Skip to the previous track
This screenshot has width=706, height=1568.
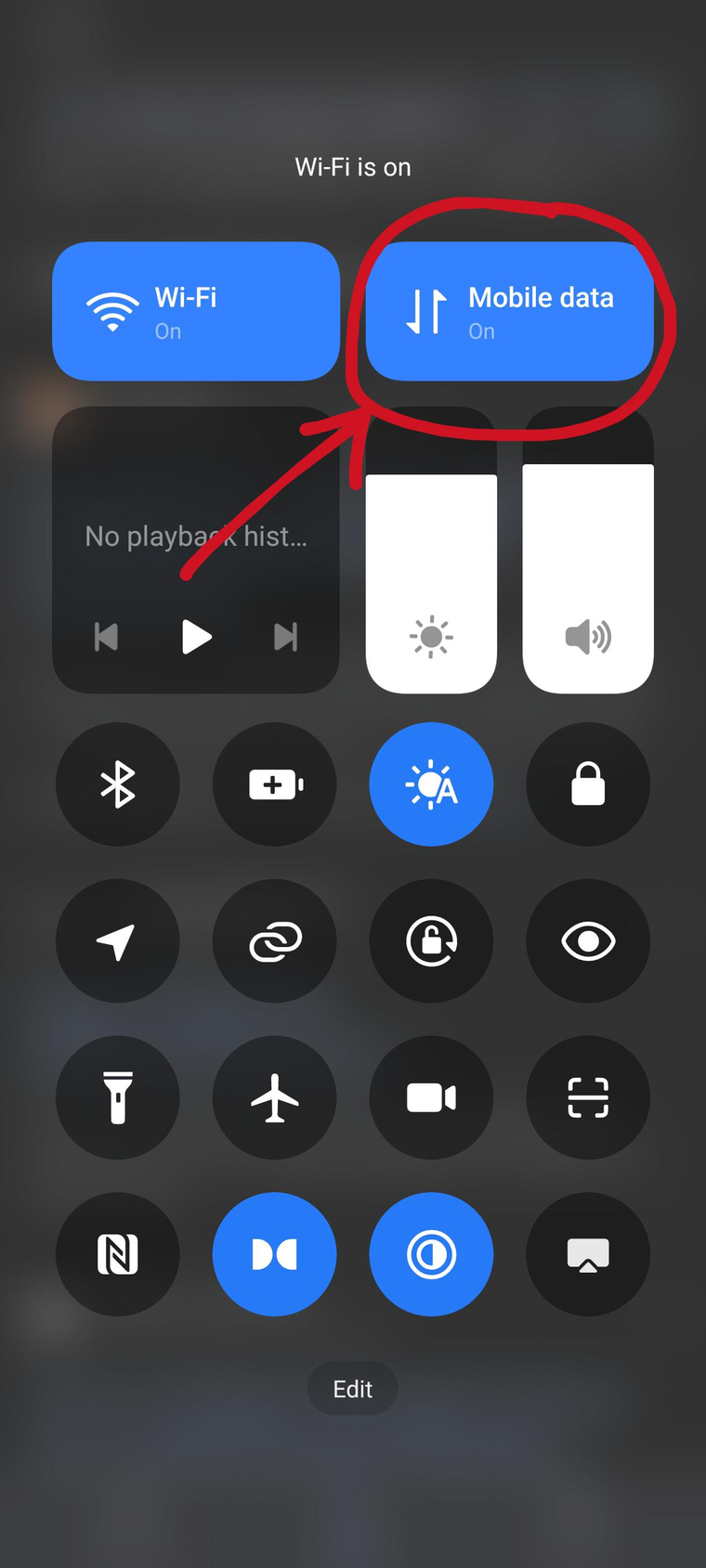[x=107, y=637]
